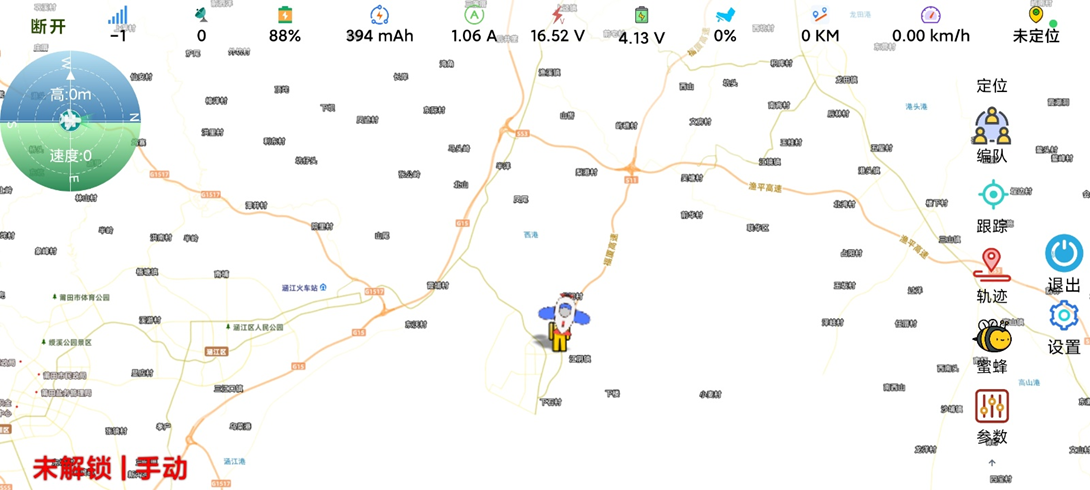Viewport: 1090px width, 490px height.
Task: Open the 编队 formation option
Action: 992,135
